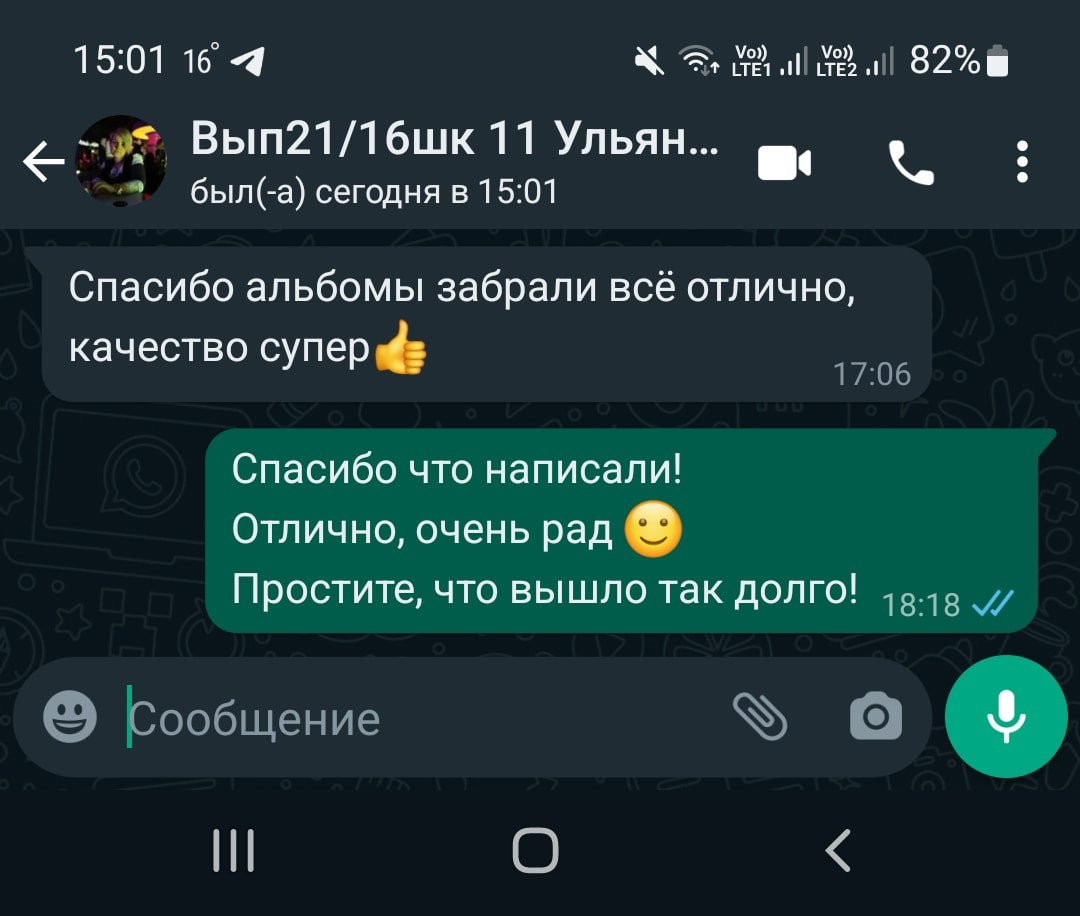1080x916 pixels.
Task: Open the camera from message bar
Action: [875, 717]
